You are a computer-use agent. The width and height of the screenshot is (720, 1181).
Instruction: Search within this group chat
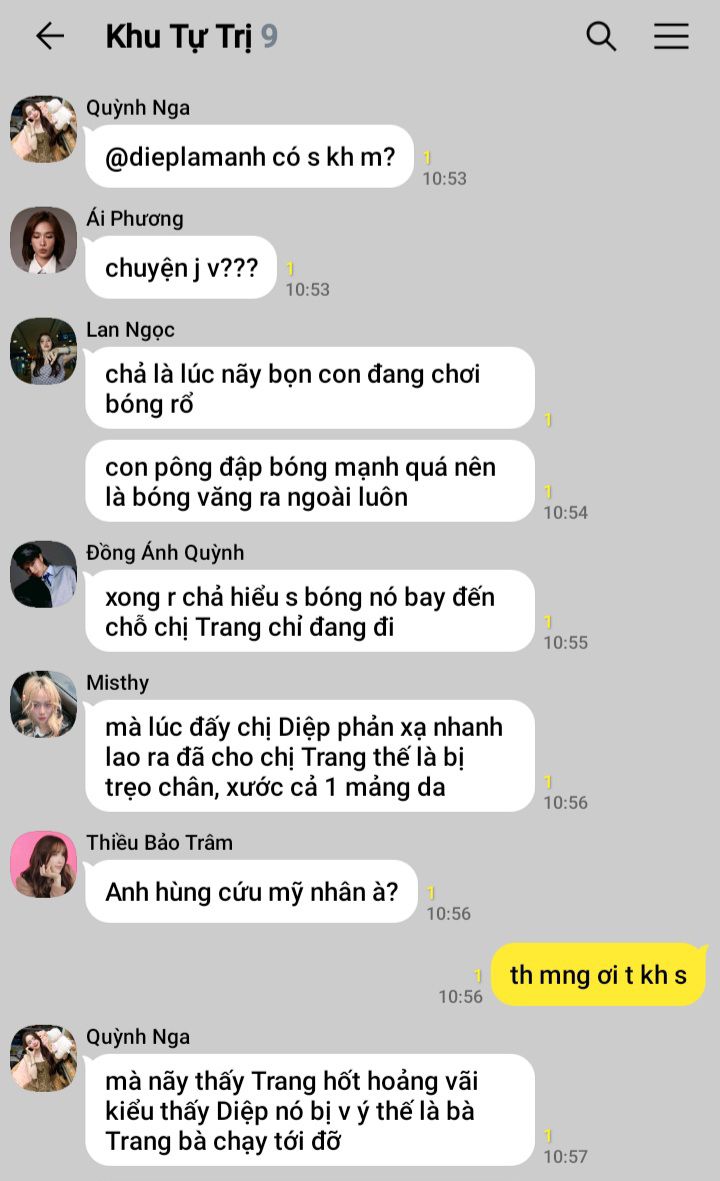pyautogui.click(x=601, y=37)
